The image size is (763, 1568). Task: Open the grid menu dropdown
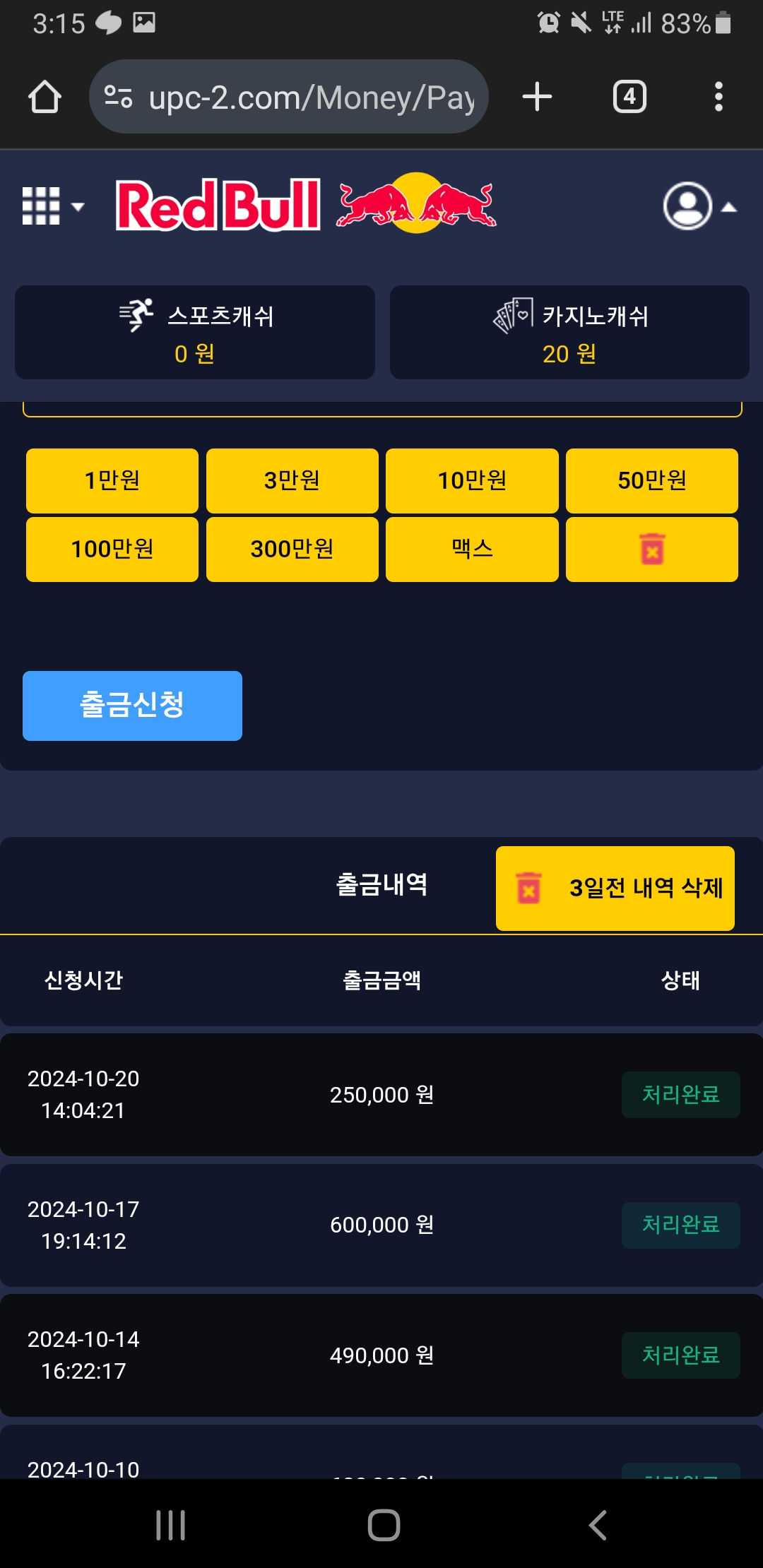click(x=52, y=206)
